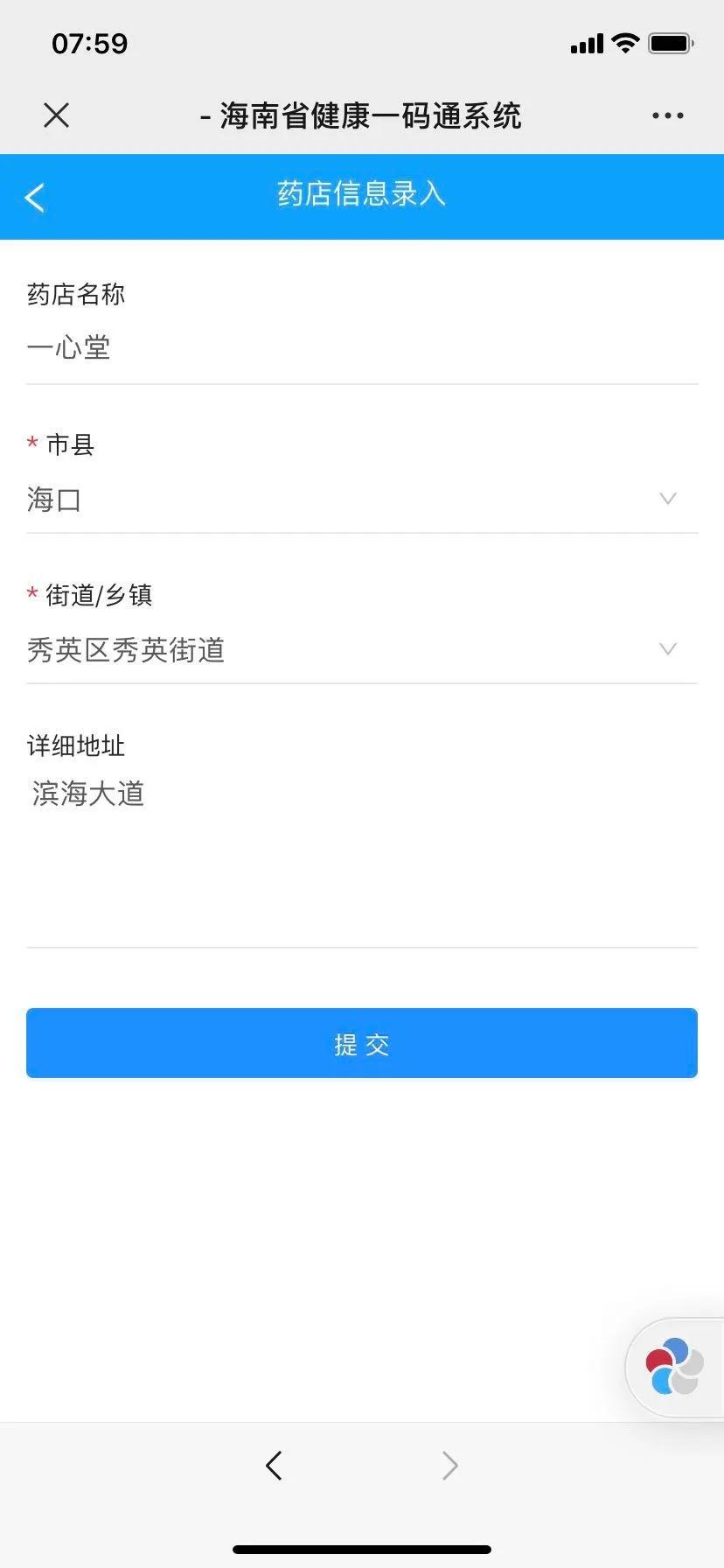
Task: Tap the back arrow on the blue header
Action: point(35,197)
